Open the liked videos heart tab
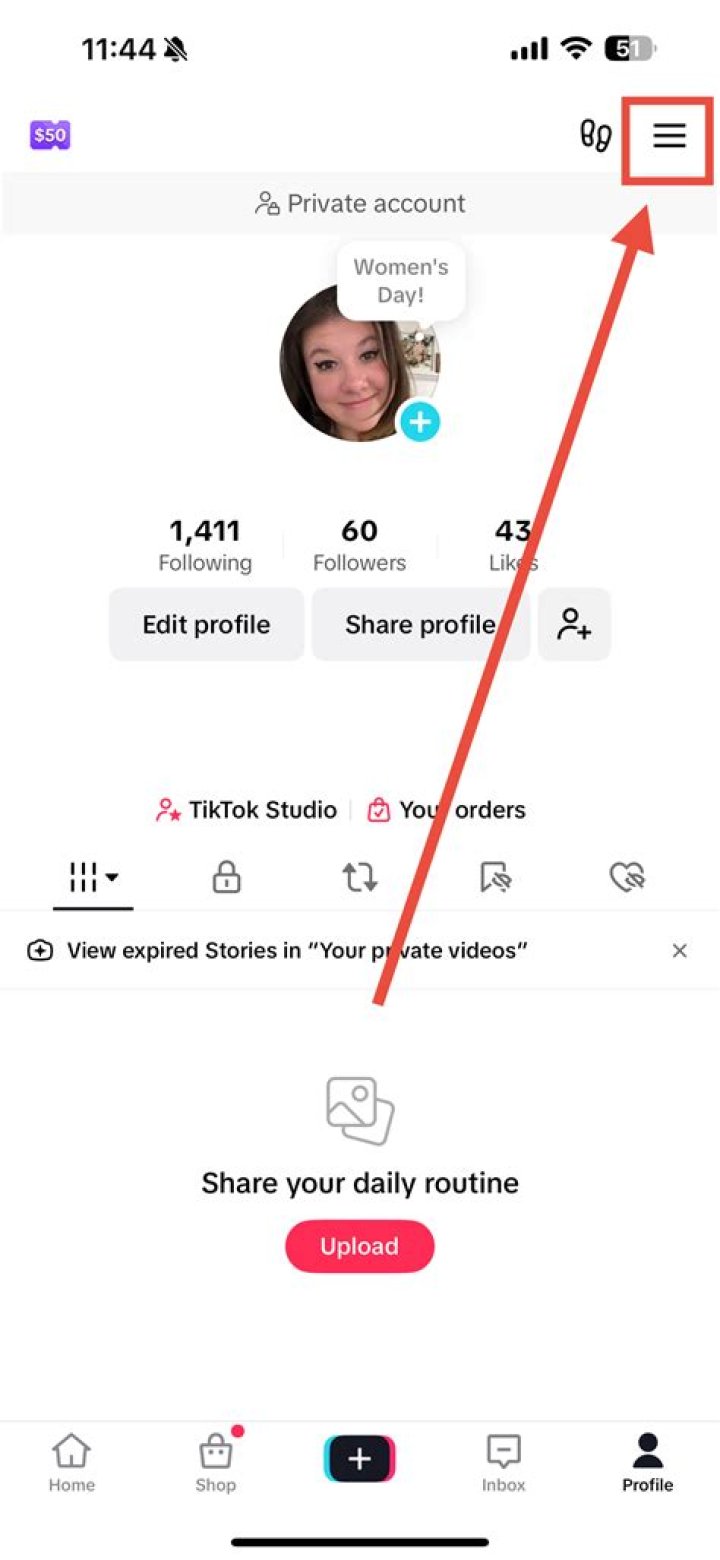Viewport: 720px width, 1560px height. coord(628,878)
